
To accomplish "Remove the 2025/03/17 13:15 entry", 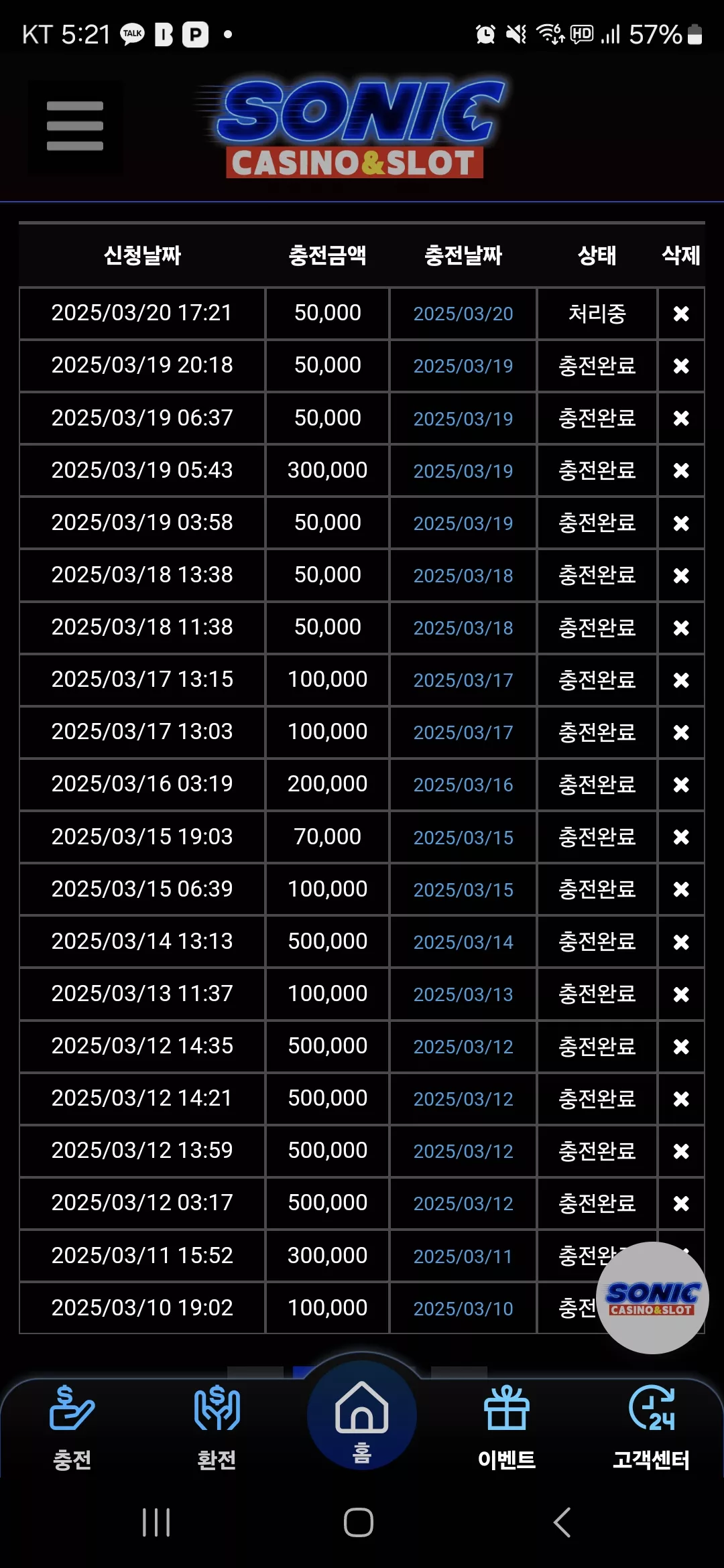I will tap(681, 680).
